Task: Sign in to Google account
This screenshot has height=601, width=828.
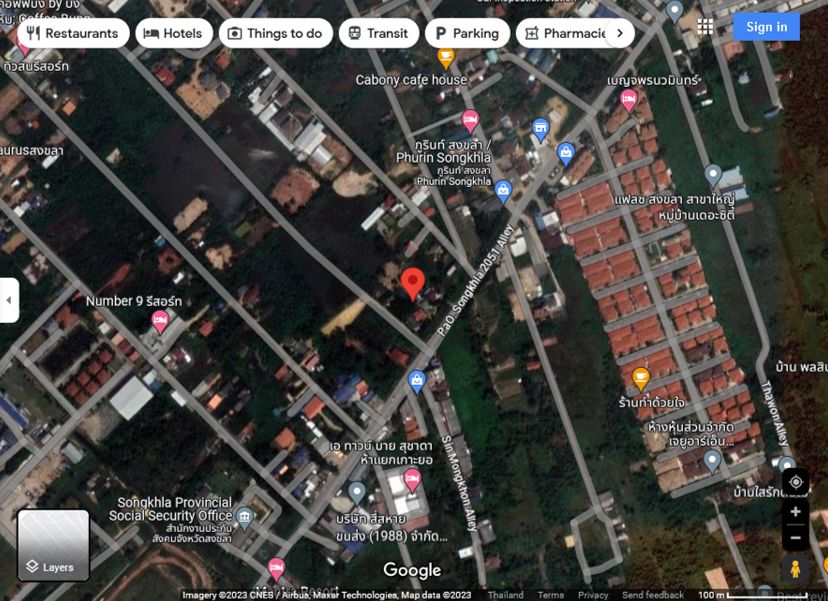Action: pyautogui.click(x=766, y=27)
